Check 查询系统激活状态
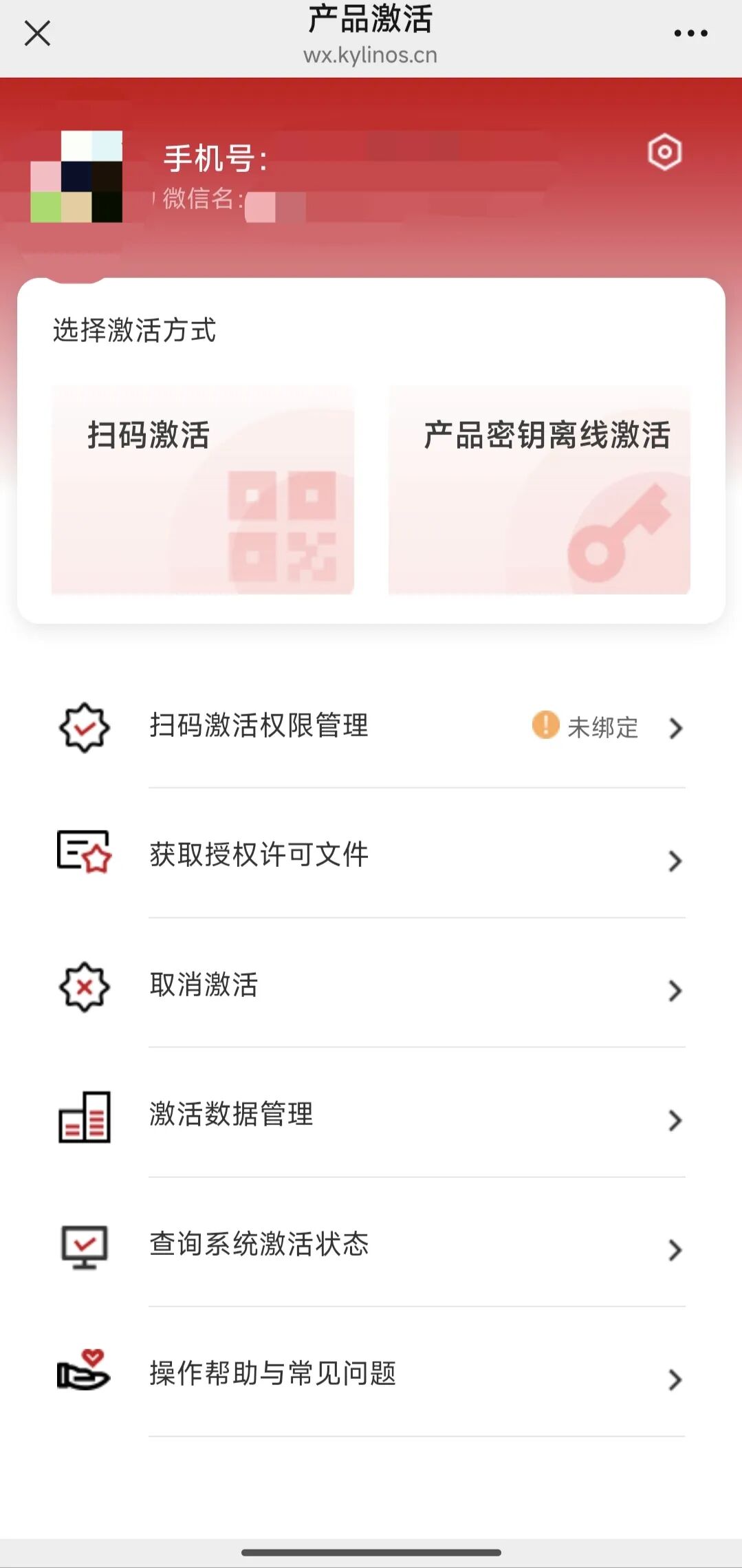The height and width of the screenshot is (1568, 742). click(371, 1245)
